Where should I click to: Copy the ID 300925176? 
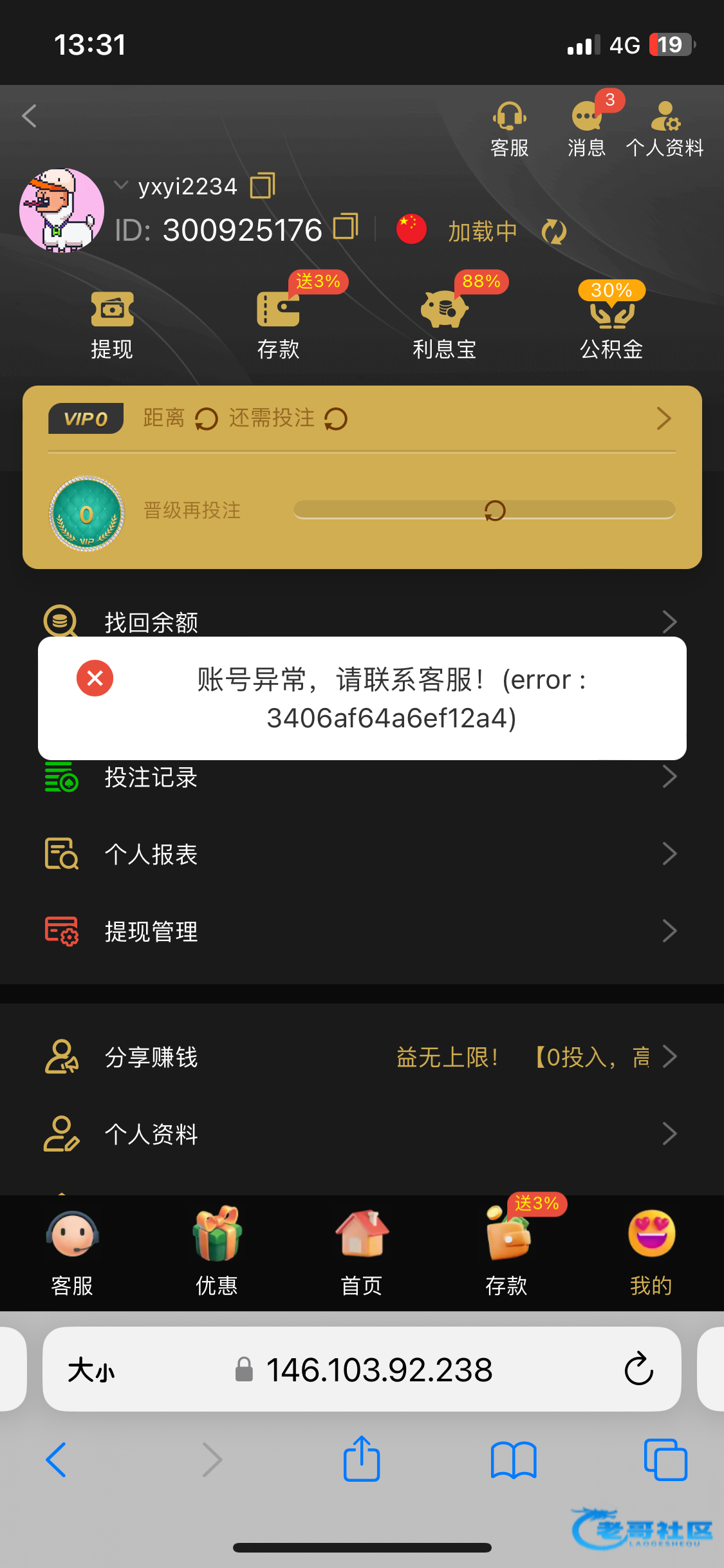click(x=346, y=227)
